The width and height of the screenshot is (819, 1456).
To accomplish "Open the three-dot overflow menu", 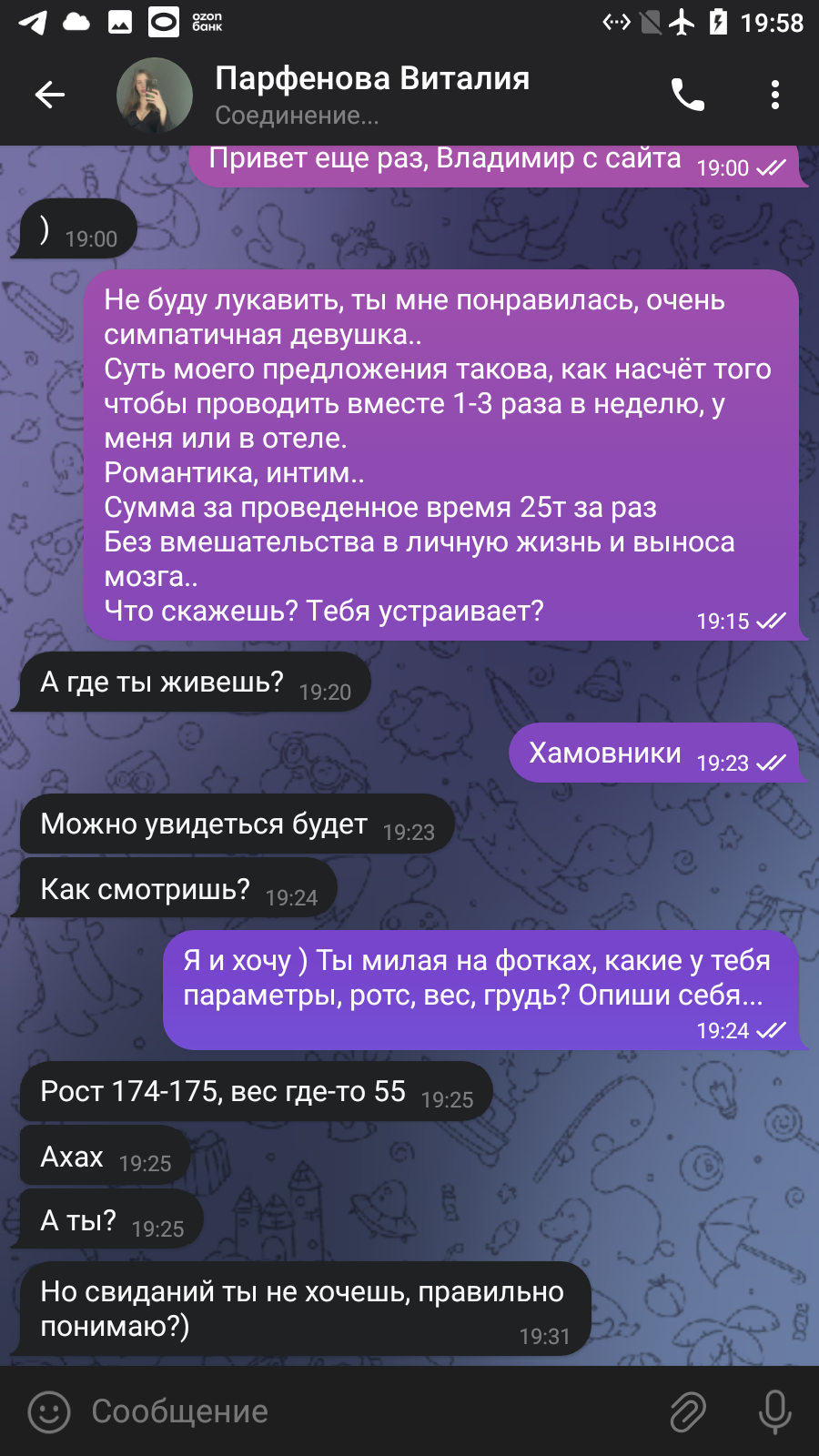I will click(x=774, y=95).
